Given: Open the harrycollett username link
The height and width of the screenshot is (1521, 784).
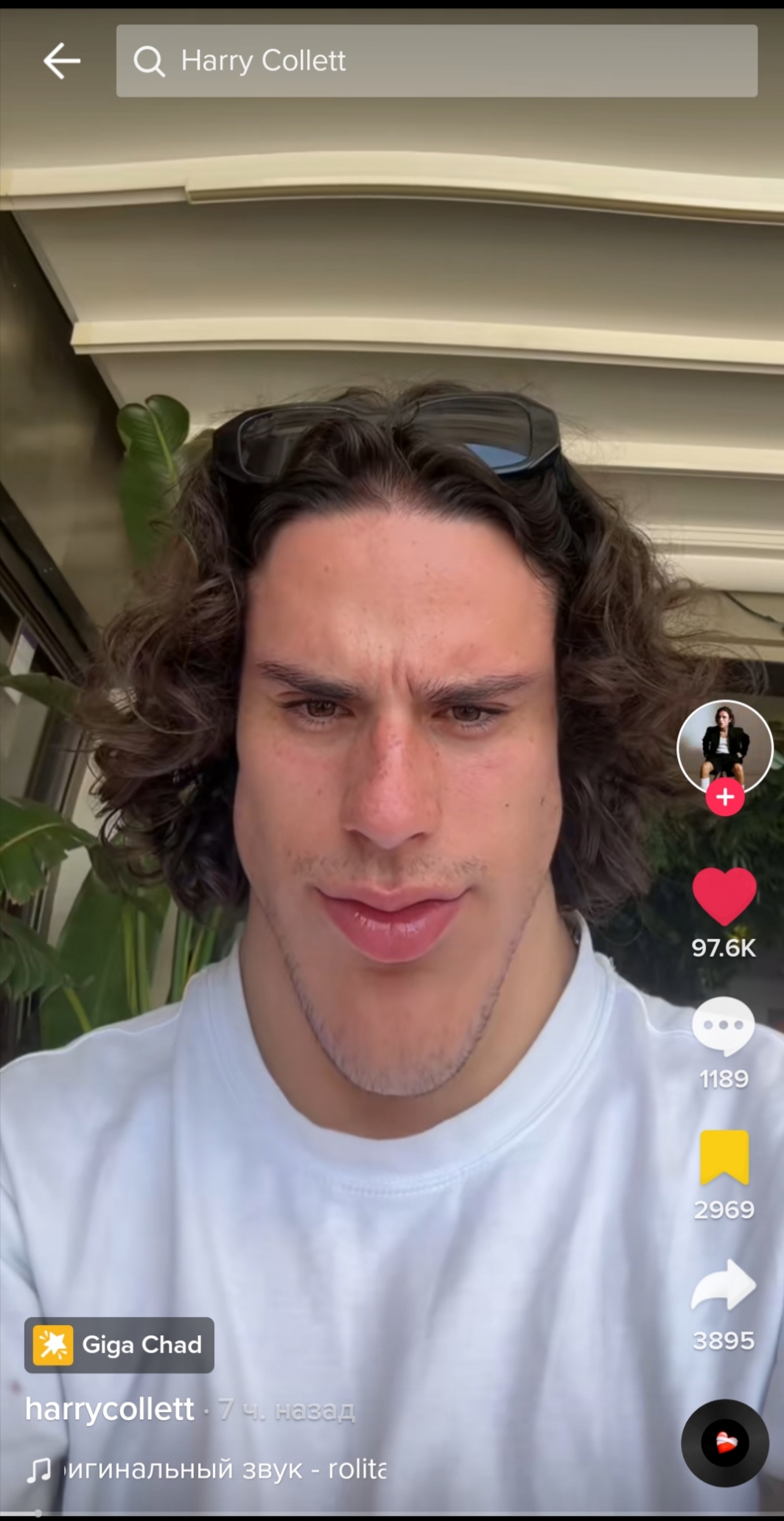Looking at the screenshot, I should click(110, 1409).
